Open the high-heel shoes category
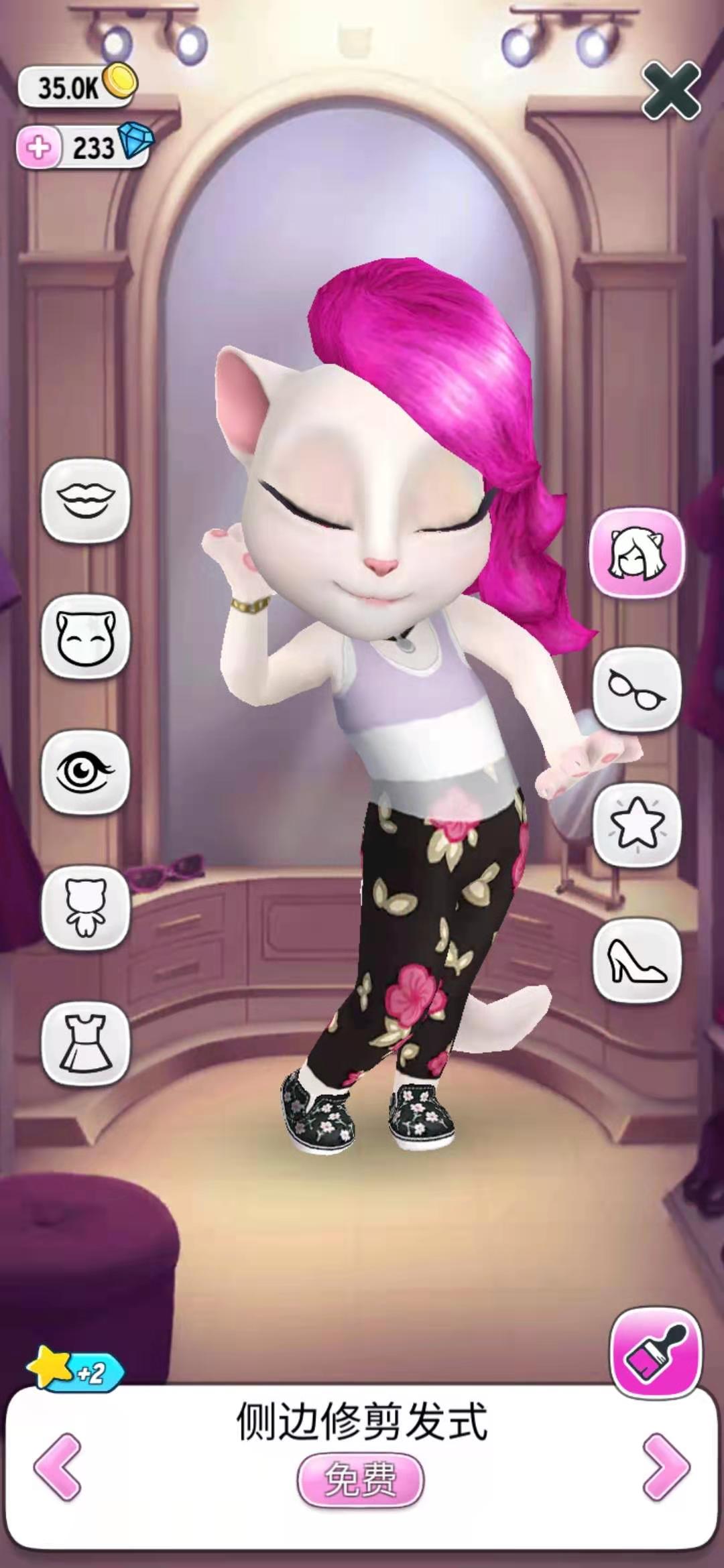The width and height of the screenshot is (724, 1568). [637, 960]
